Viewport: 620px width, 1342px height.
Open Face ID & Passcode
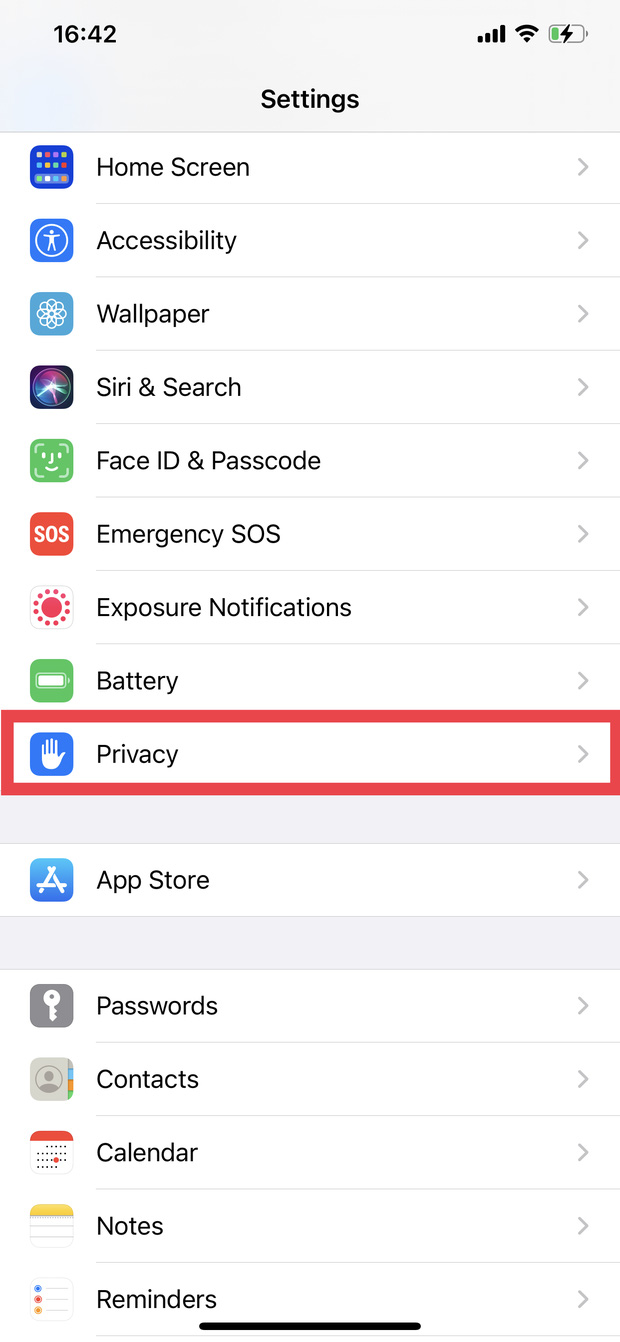(x=310, y=461)
